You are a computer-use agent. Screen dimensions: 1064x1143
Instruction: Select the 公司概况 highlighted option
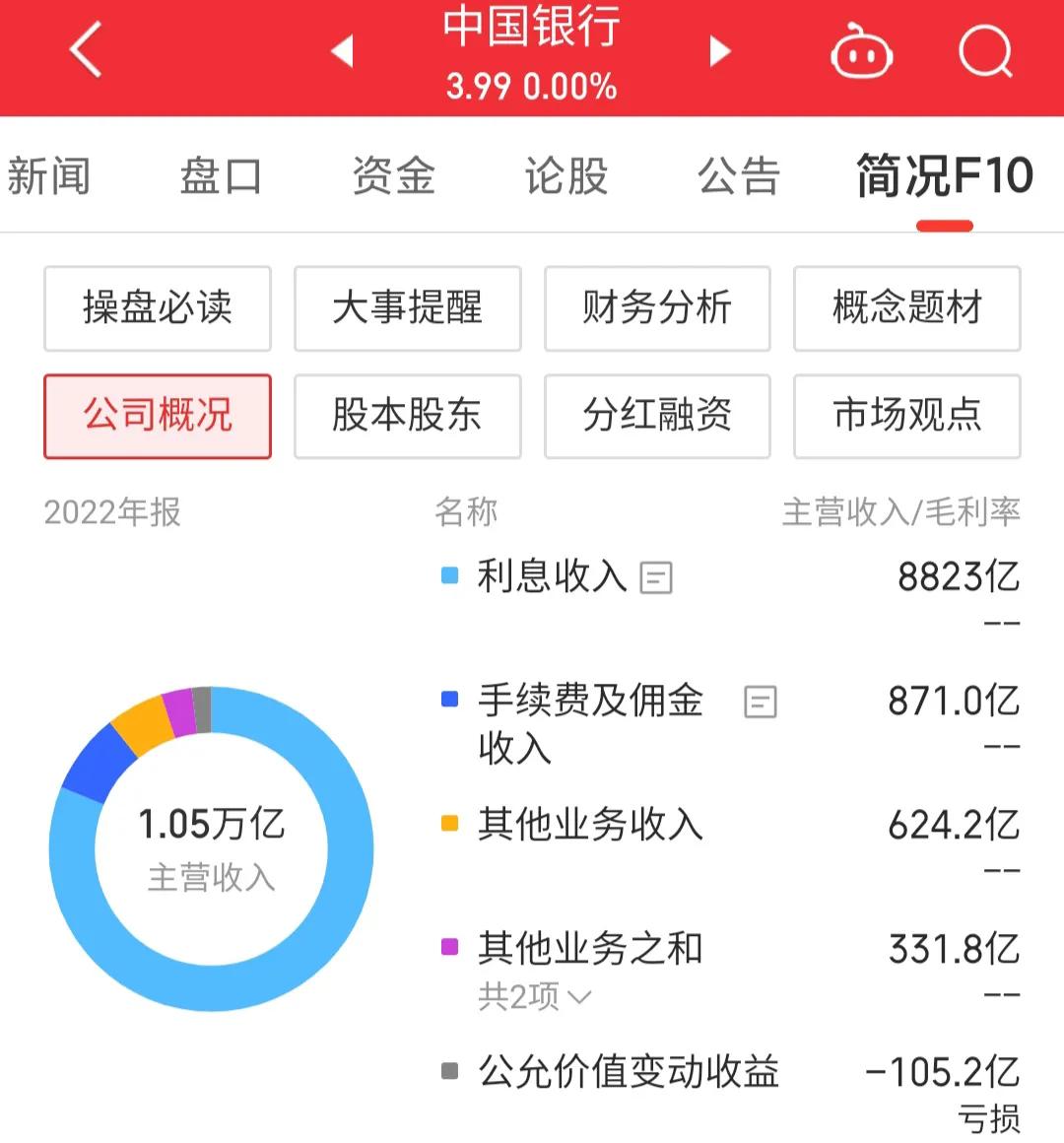157,416
